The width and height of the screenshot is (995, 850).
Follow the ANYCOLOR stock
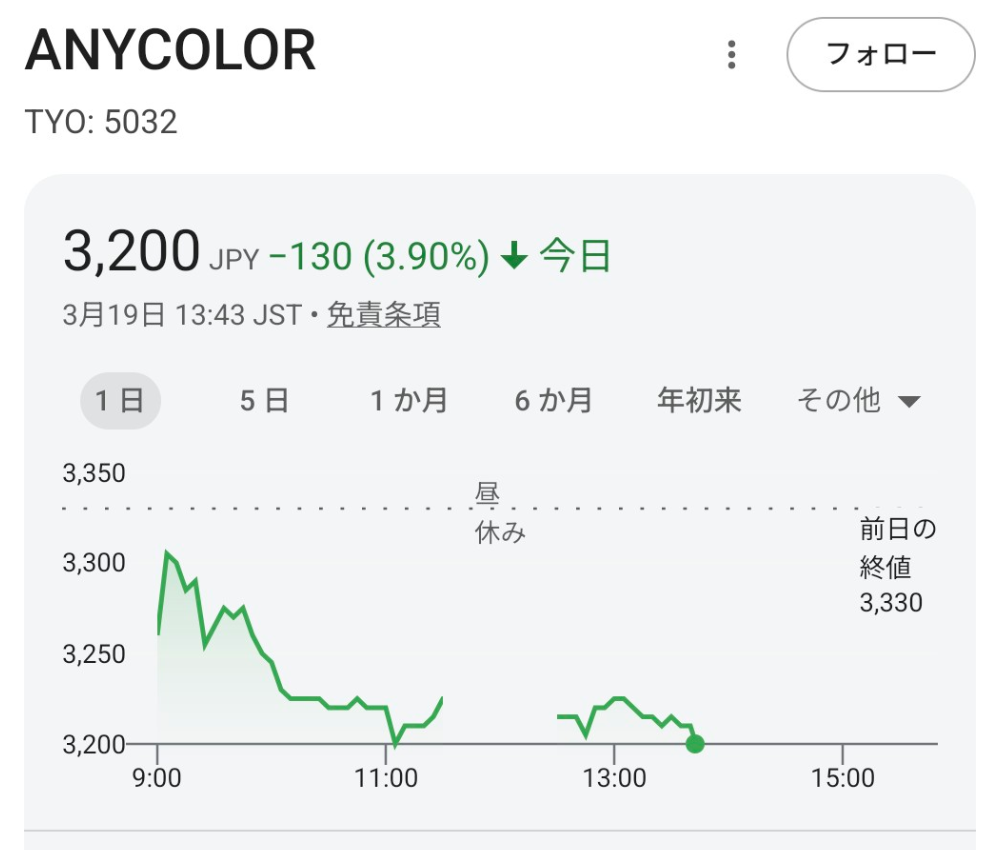(880, 54)
